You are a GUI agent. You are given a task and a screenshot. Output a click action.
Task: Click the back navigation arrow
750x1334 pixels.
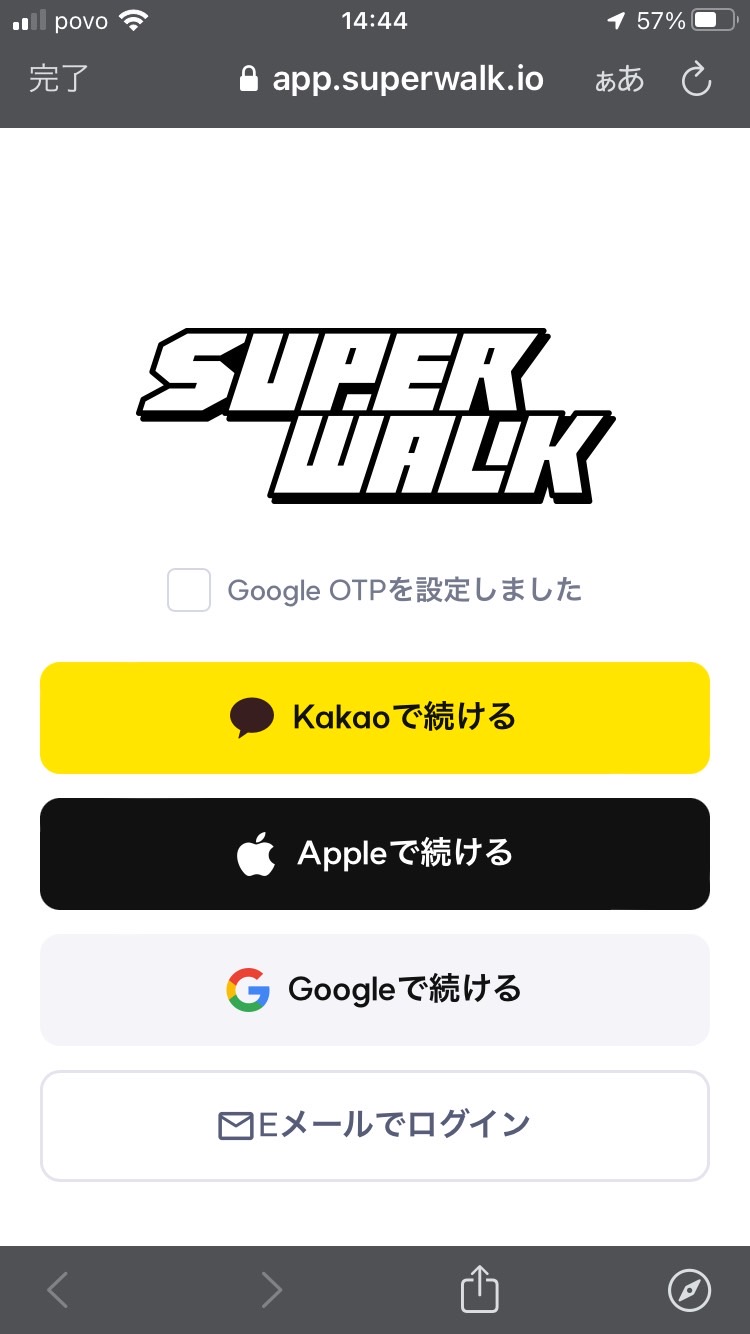(57, 1289)
